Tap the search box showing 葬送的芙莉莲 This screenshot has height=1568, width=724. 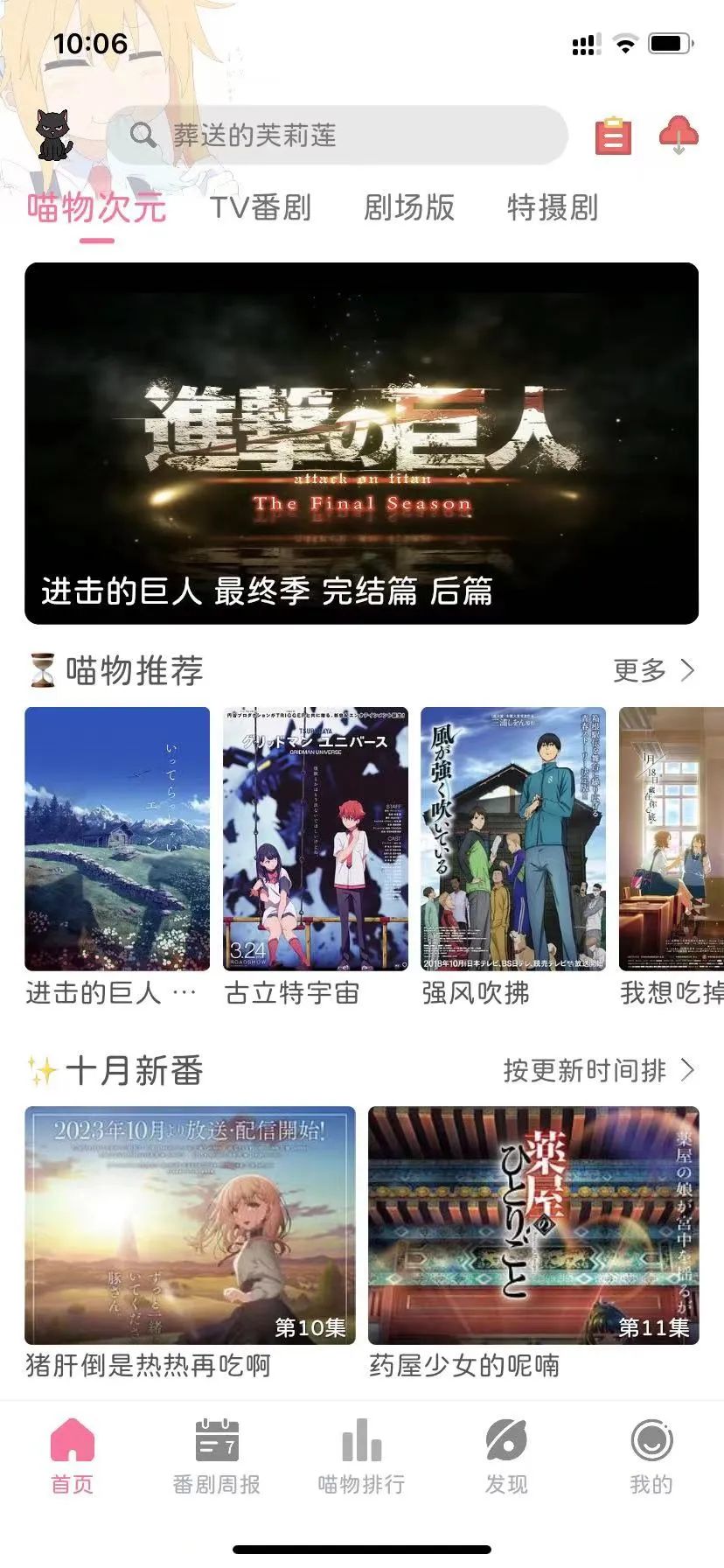pos(337,136)
